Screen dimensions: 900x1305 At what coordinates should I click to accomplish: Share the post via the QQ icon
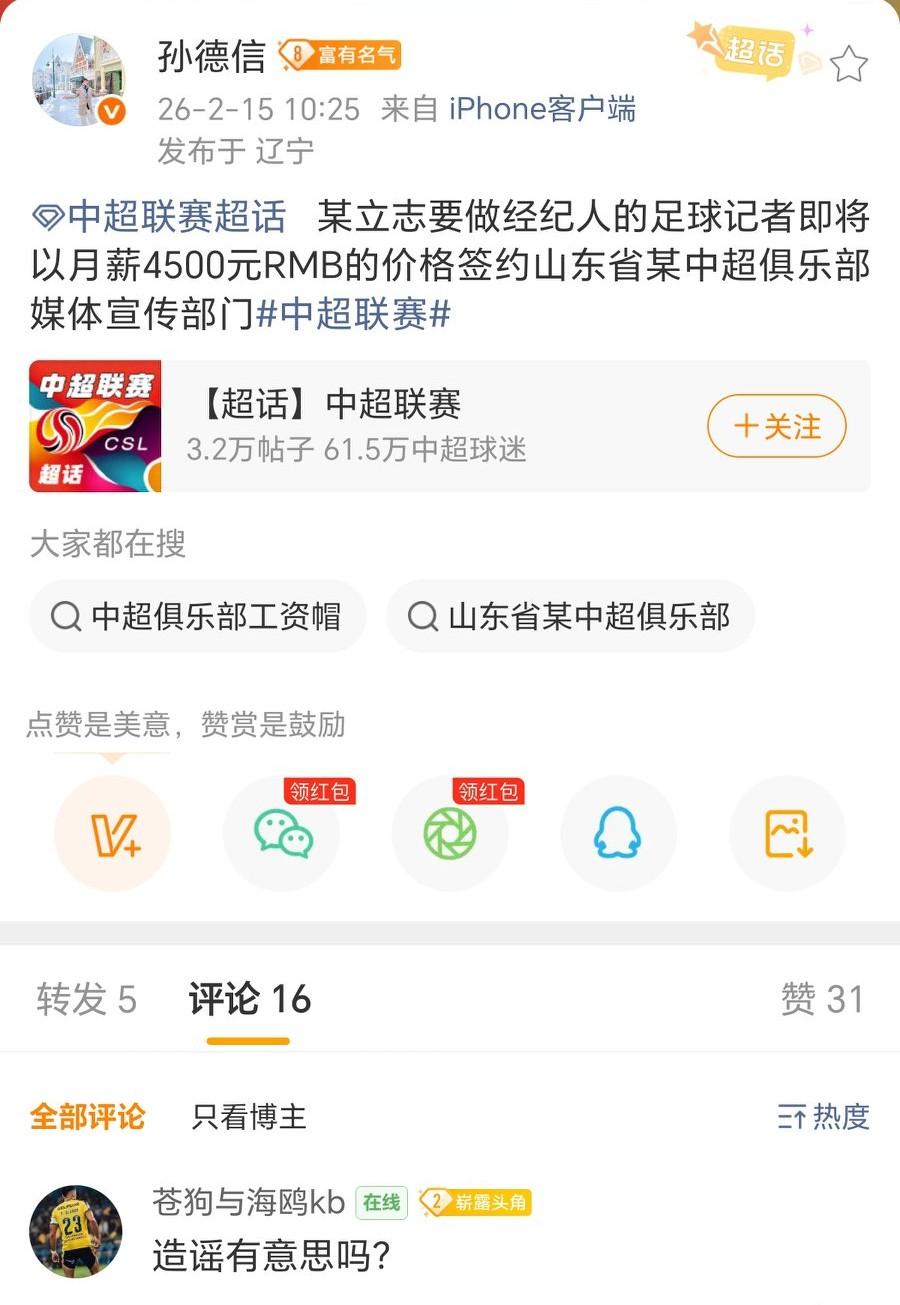618,833
